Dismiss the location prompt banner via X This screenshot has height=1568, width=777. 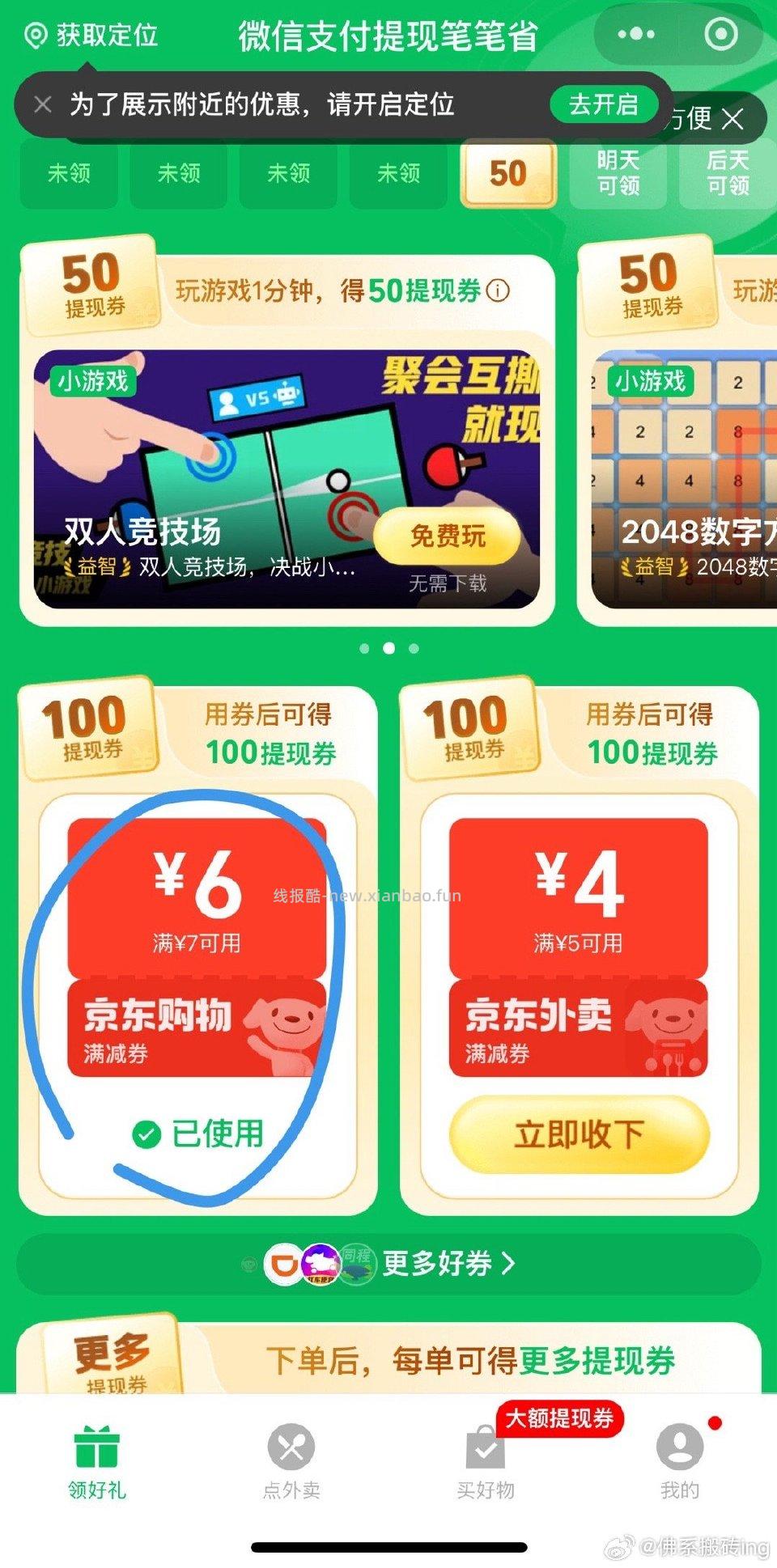tap(45, 104)
